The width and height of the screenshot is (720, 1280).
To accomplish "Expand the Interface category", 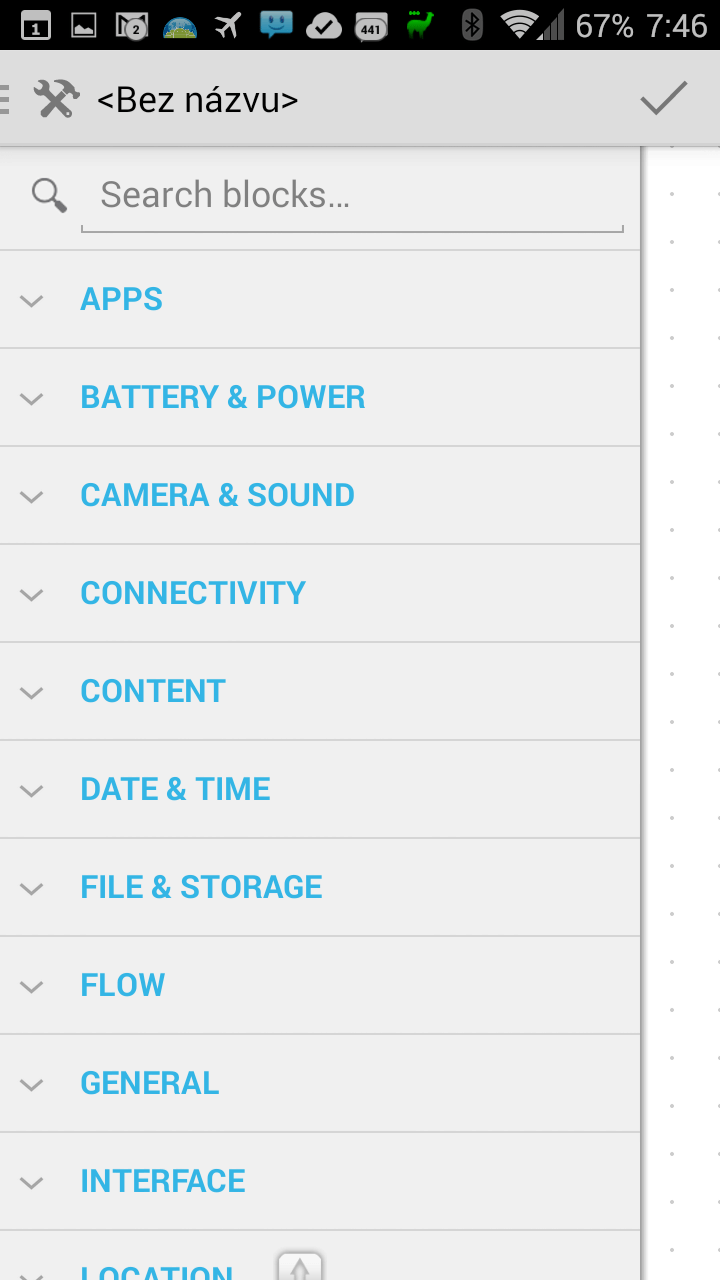I will pyautogui.click(x=320, y=1181).
